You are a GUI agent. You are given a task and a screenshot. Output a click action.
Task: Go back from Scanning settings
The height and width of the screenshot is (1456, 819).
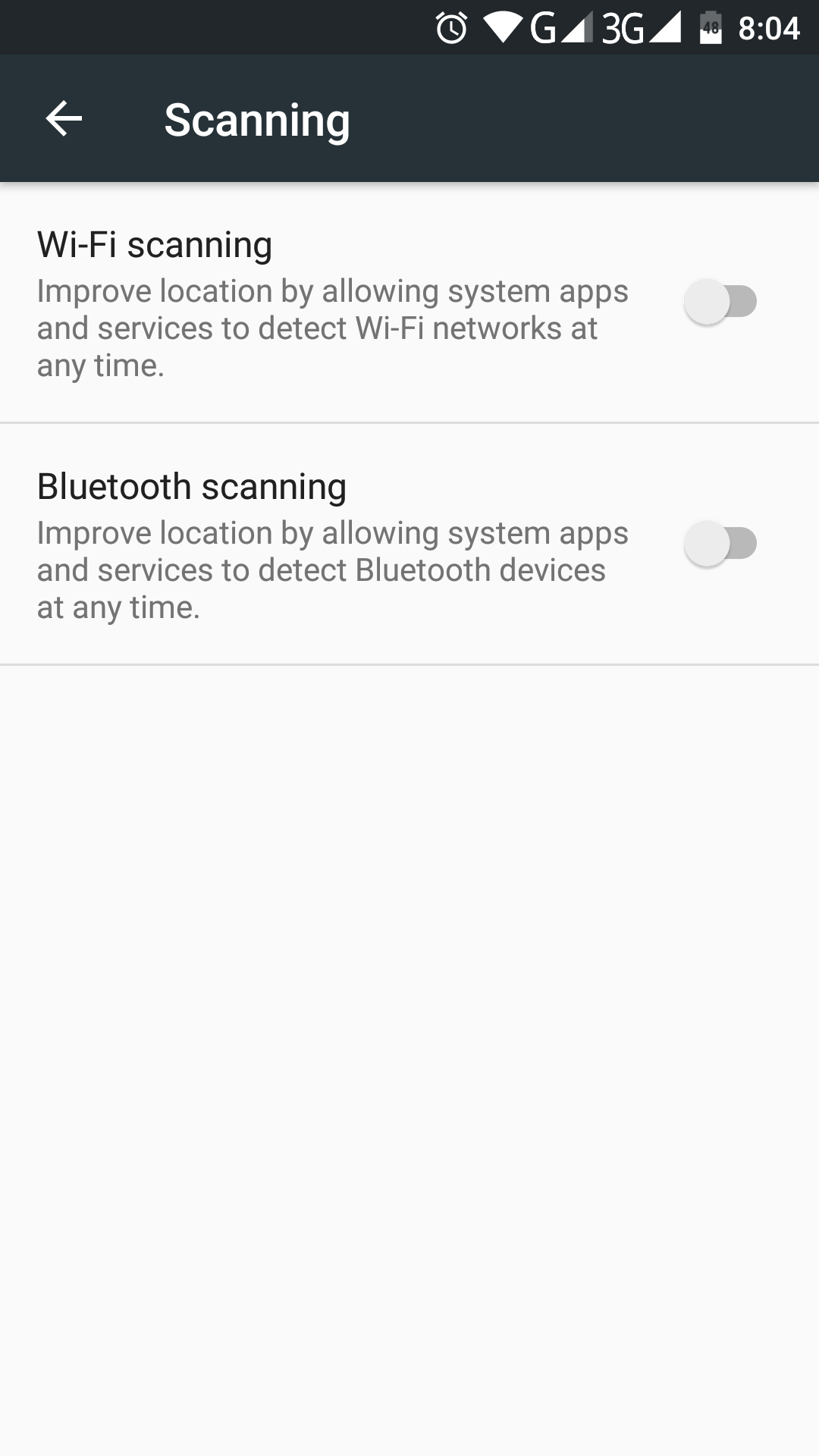point(64,119)
